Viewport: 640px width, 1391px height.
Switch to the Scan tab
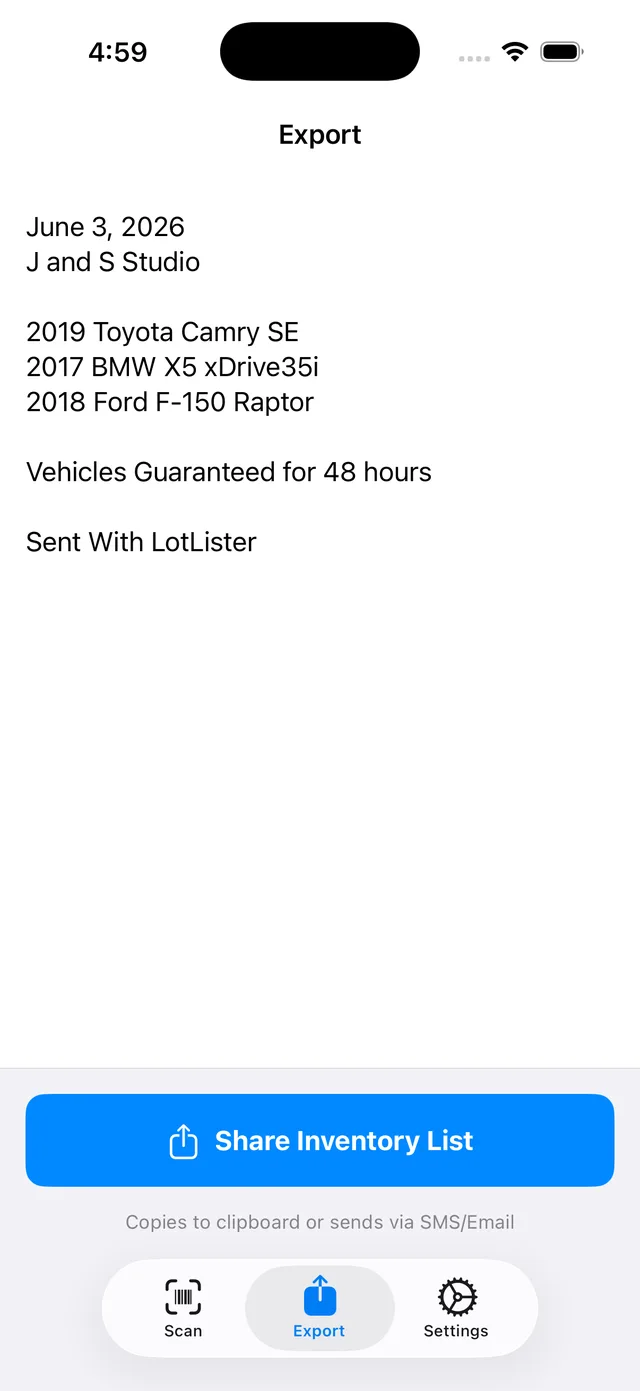(x=183, y=1308)
